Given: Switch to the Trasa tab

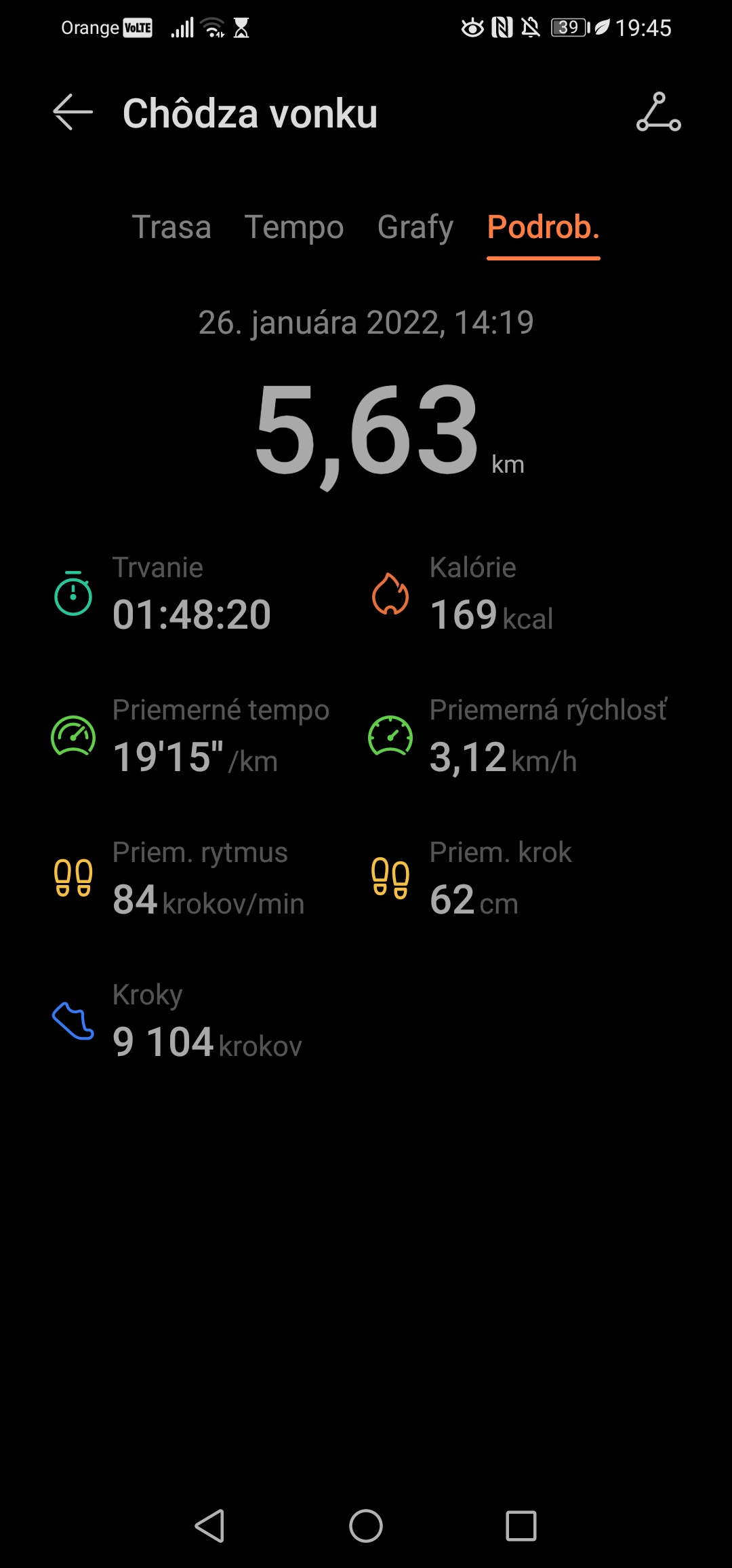Looking at the screenshot, I should tap(171, 227).
